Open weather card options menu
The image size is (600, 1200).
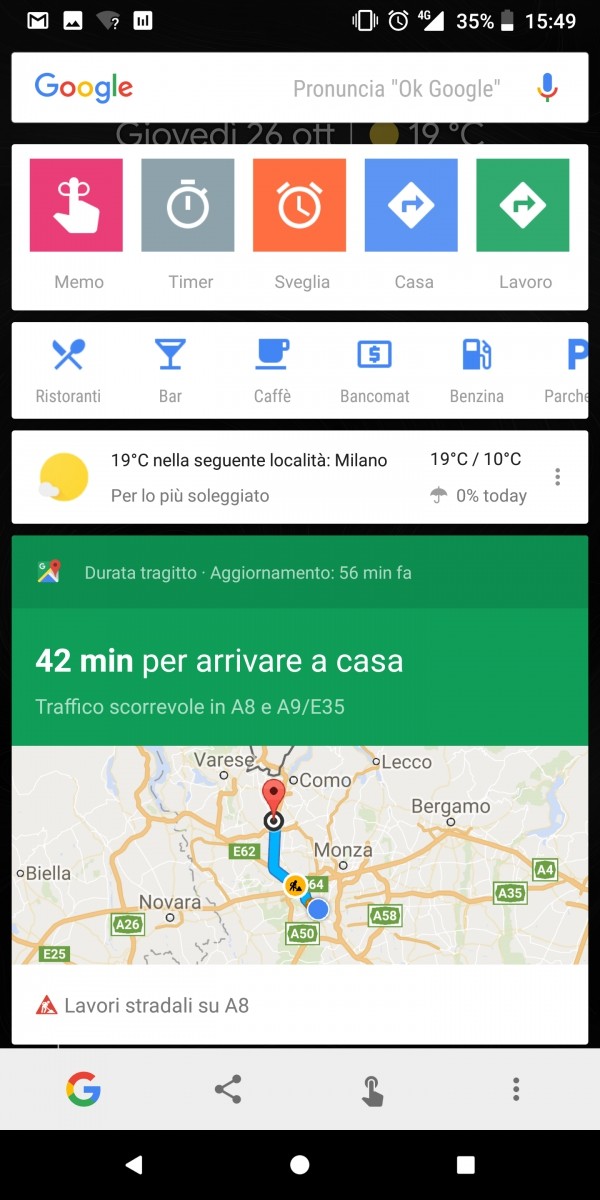tap(558, 477)
